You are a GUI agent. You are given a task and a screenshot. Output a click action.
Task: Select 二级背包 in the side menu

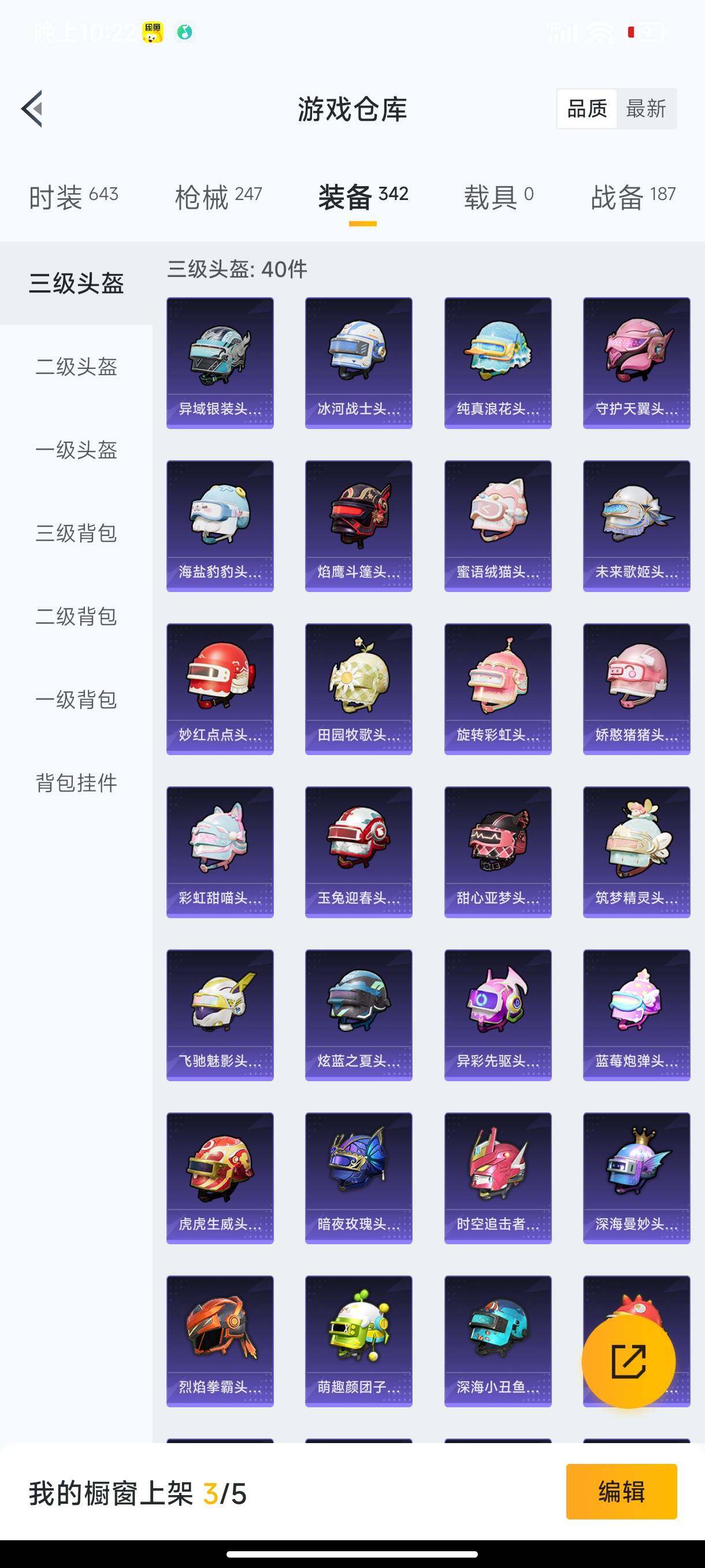pos(76,616)
